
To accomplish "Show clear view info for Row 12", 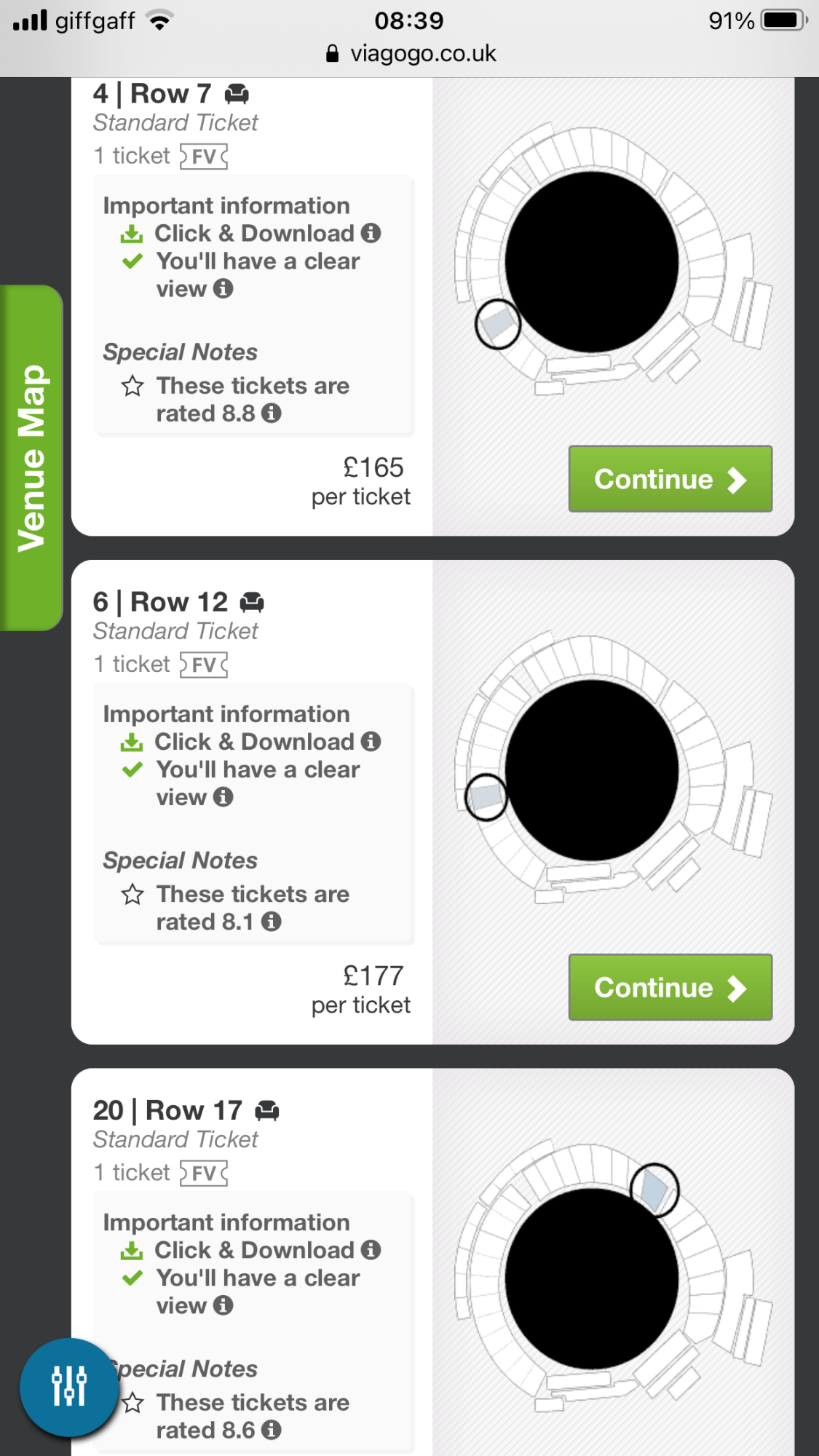I will click(223, 797).
